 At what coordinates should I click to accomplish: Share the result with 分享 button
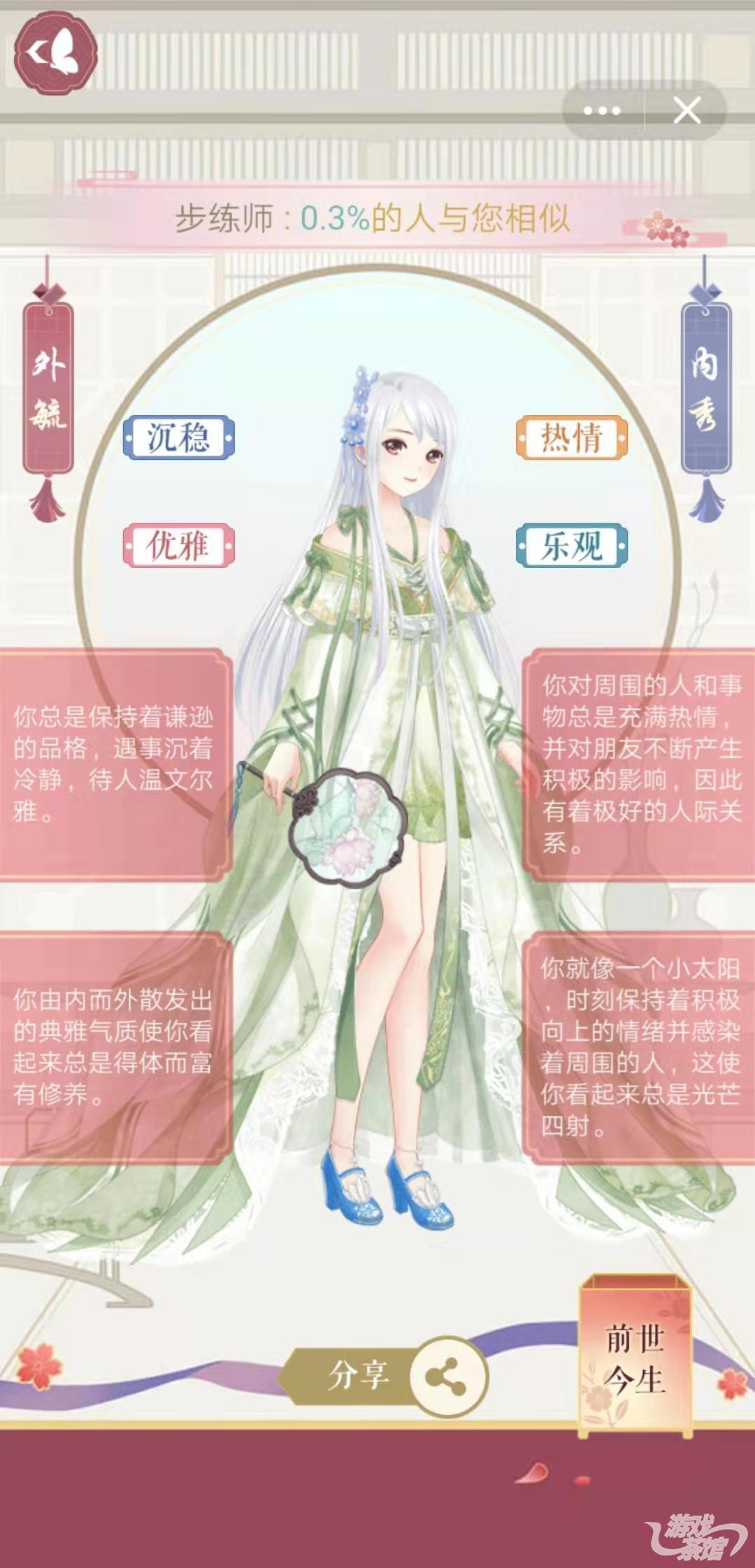383,1374
